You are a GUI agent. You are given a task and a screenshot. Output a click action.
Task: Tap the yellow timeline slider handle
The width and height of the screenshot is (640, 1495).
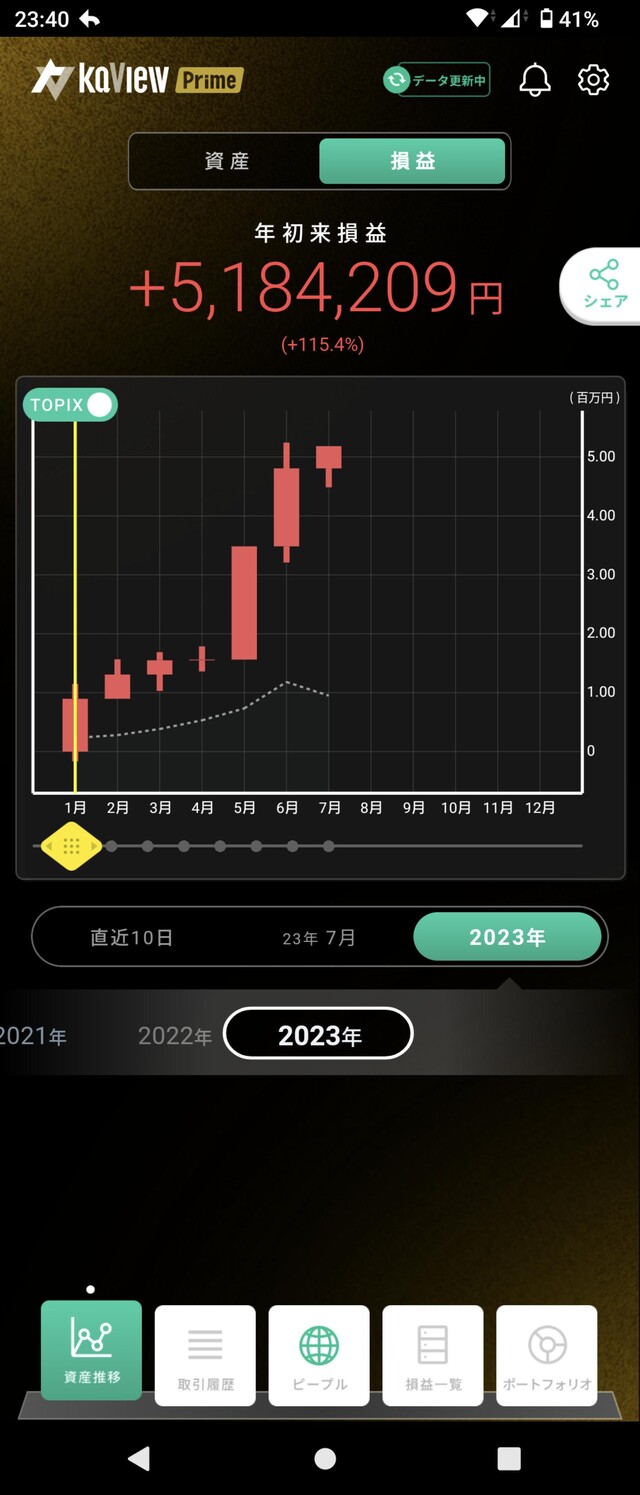click(71, 846)
